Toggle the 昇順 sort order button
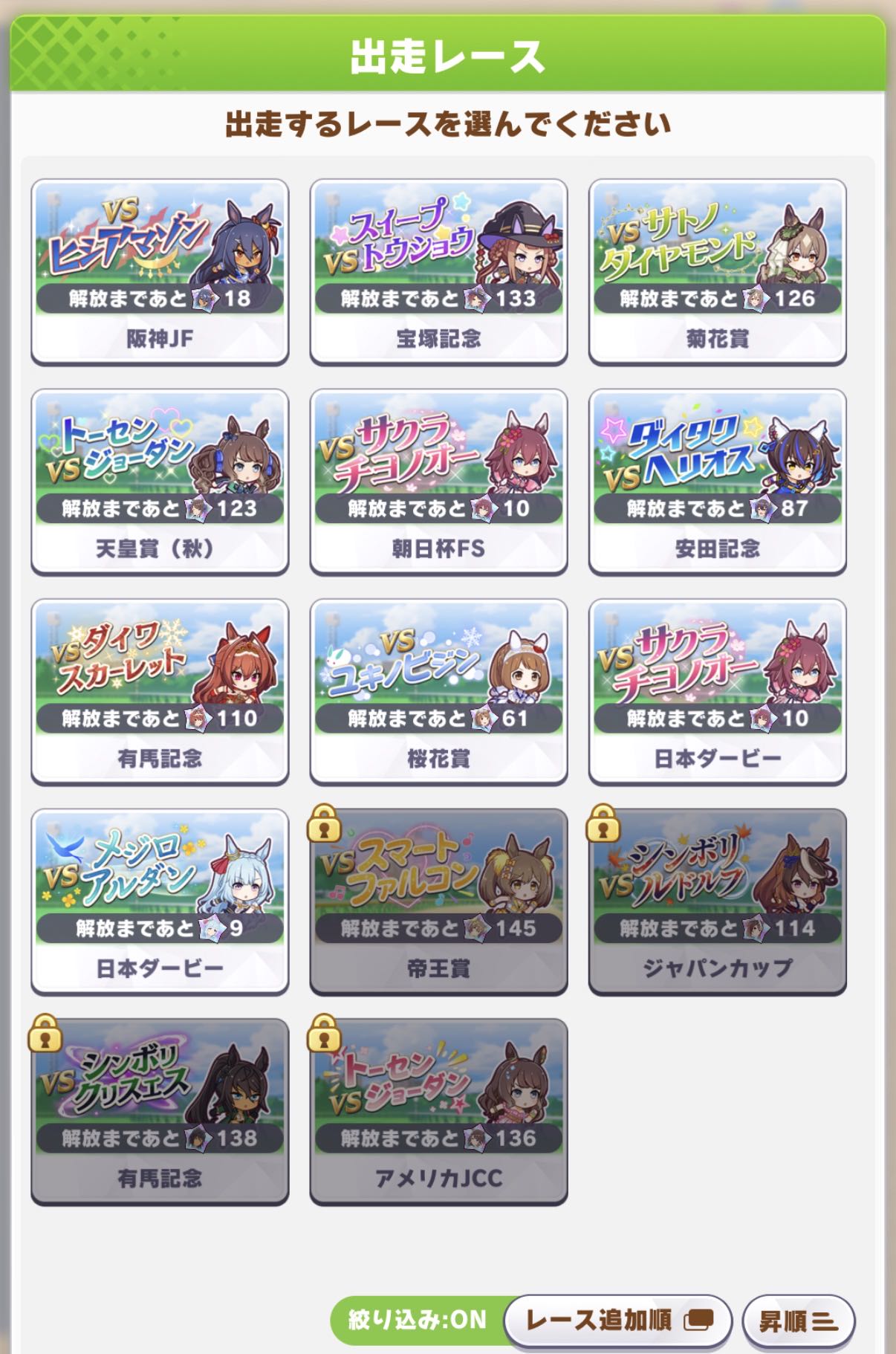 (798, 1321)
